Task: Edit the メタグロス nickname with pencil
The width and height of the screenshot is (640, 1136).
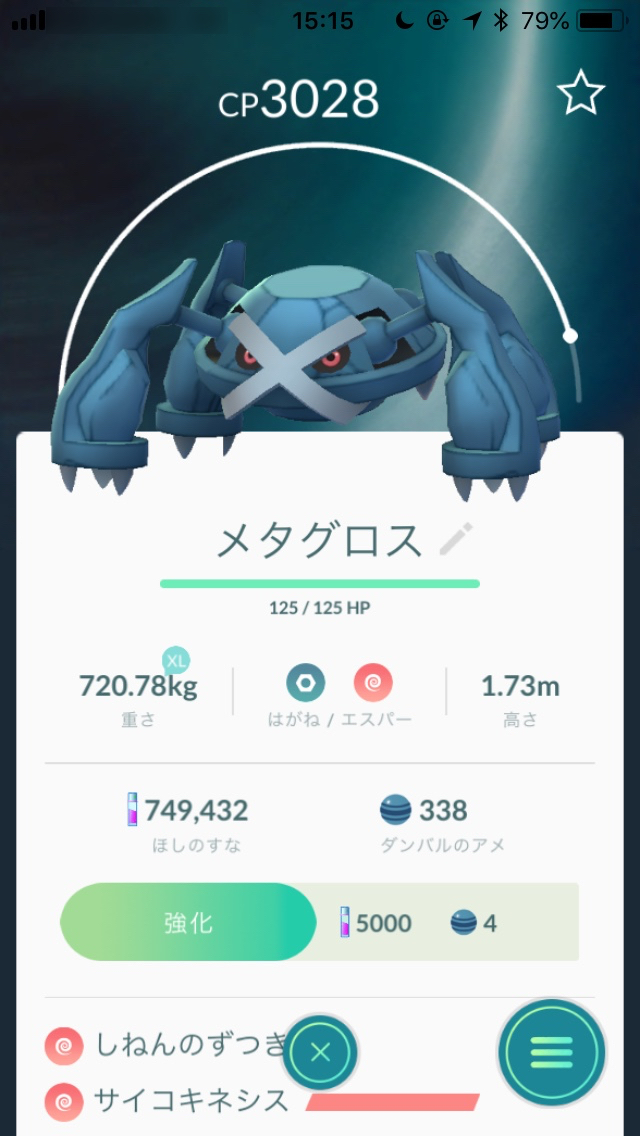Action: pyautogui.click(x=456, y=540)
